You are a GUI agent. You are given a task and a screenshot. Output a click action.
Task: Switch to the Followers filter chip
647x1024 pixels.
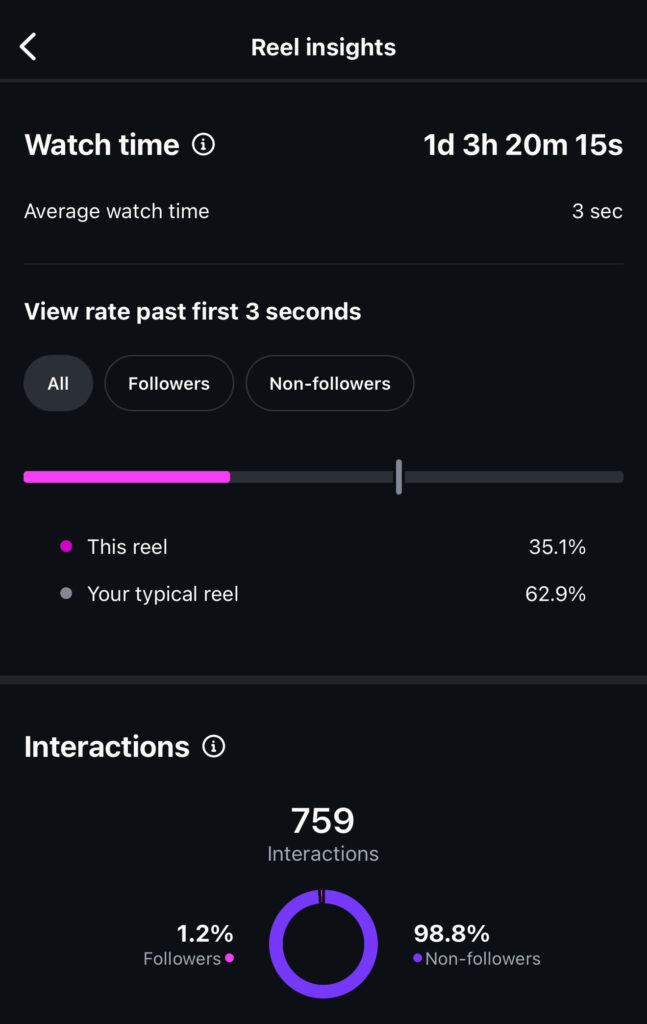[x=169, y=383]
